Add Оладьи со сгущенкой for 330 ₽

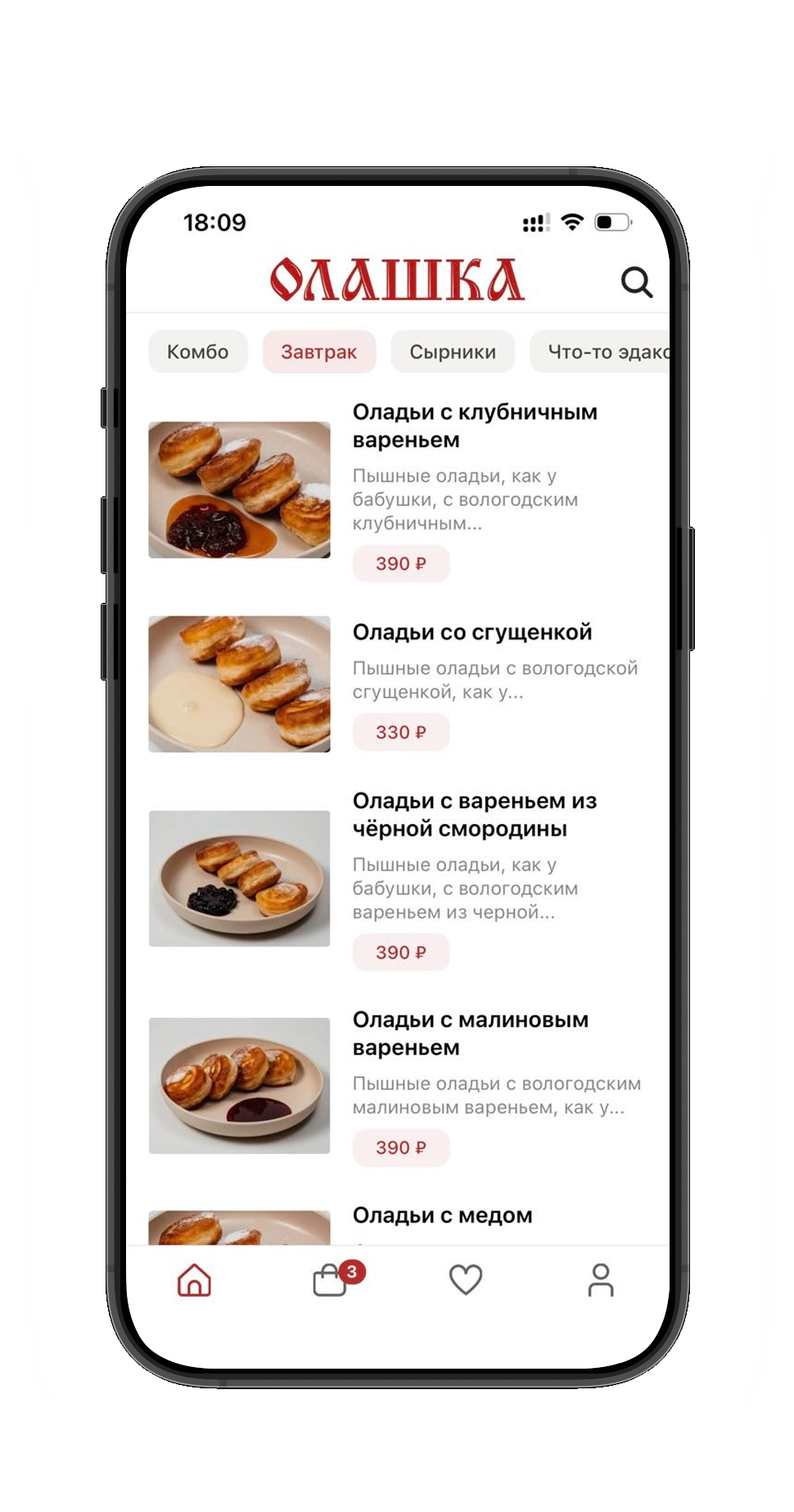click(401, 732)
